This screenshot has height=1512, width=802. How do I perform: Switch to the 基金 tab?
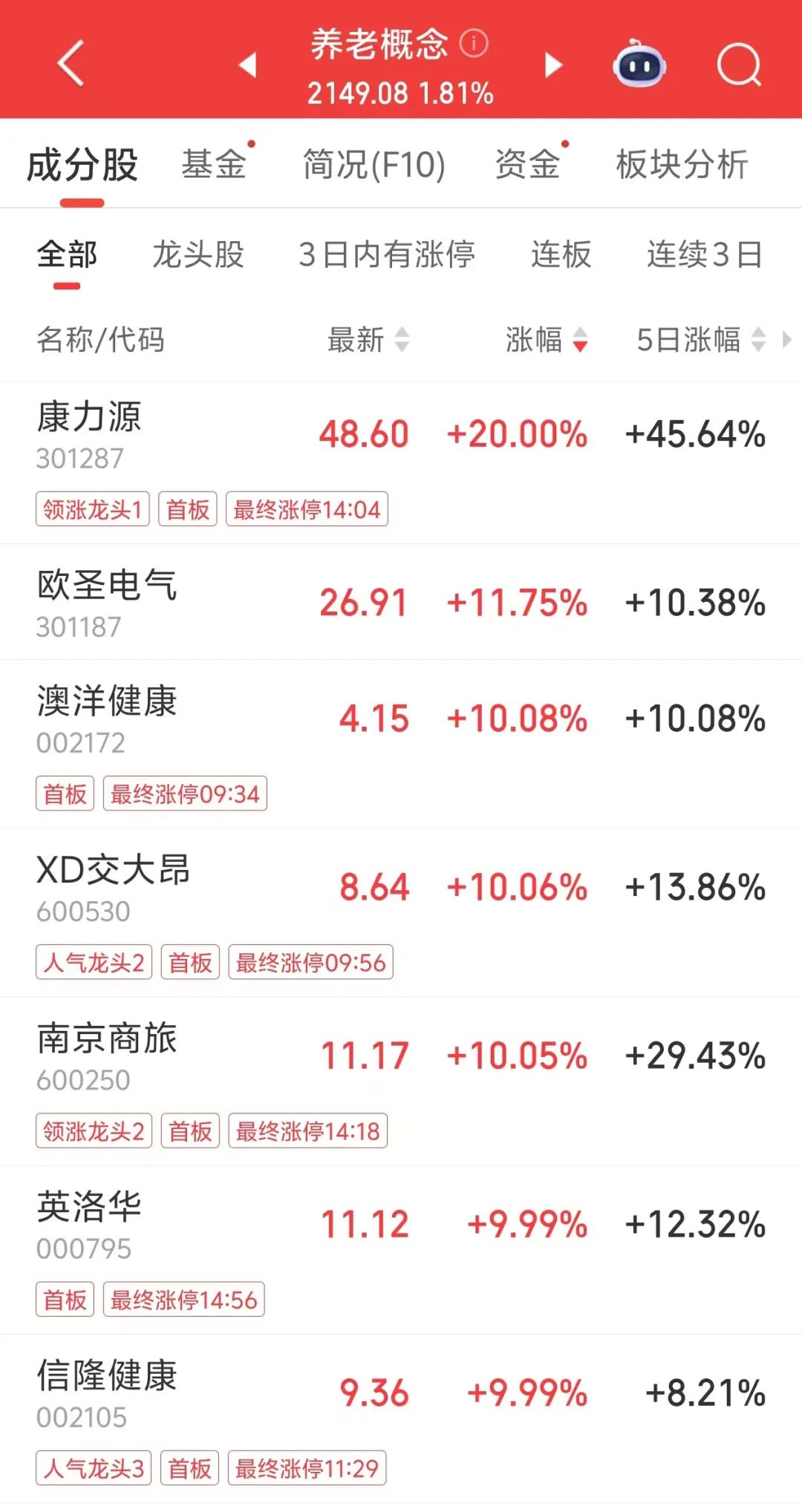215,164
